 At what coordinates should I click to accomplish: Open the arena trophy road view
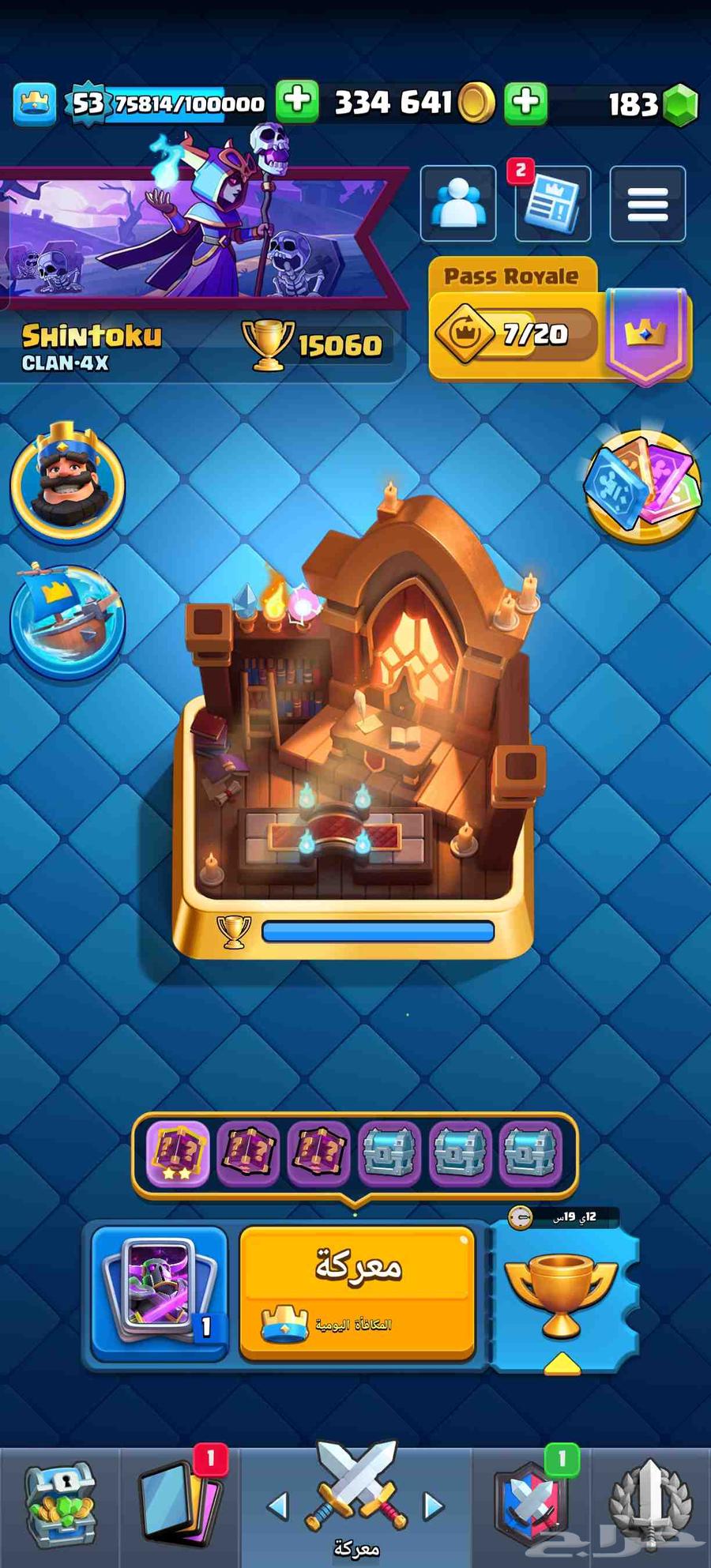coord(355,727)
